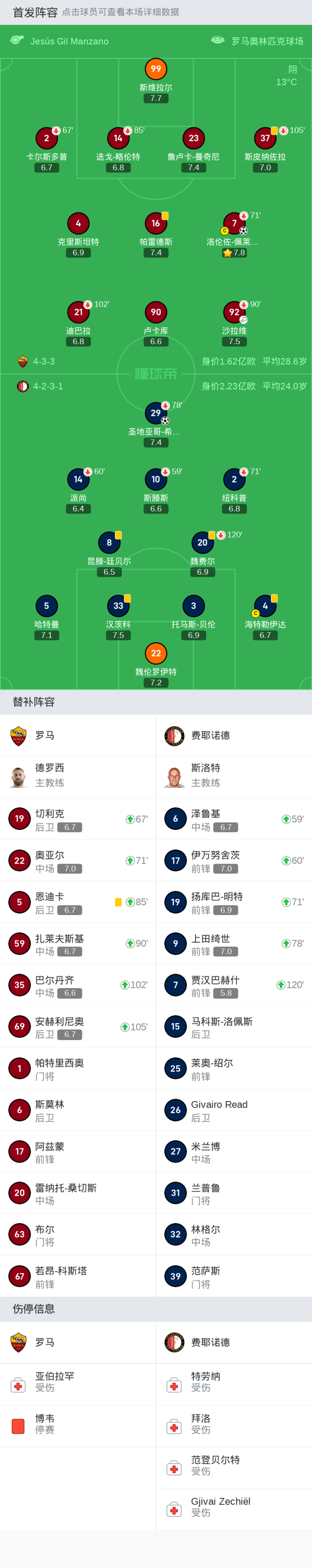Open injured player 亚伯拉罕's entry
312x1568 pixels.
[78, 1383]
